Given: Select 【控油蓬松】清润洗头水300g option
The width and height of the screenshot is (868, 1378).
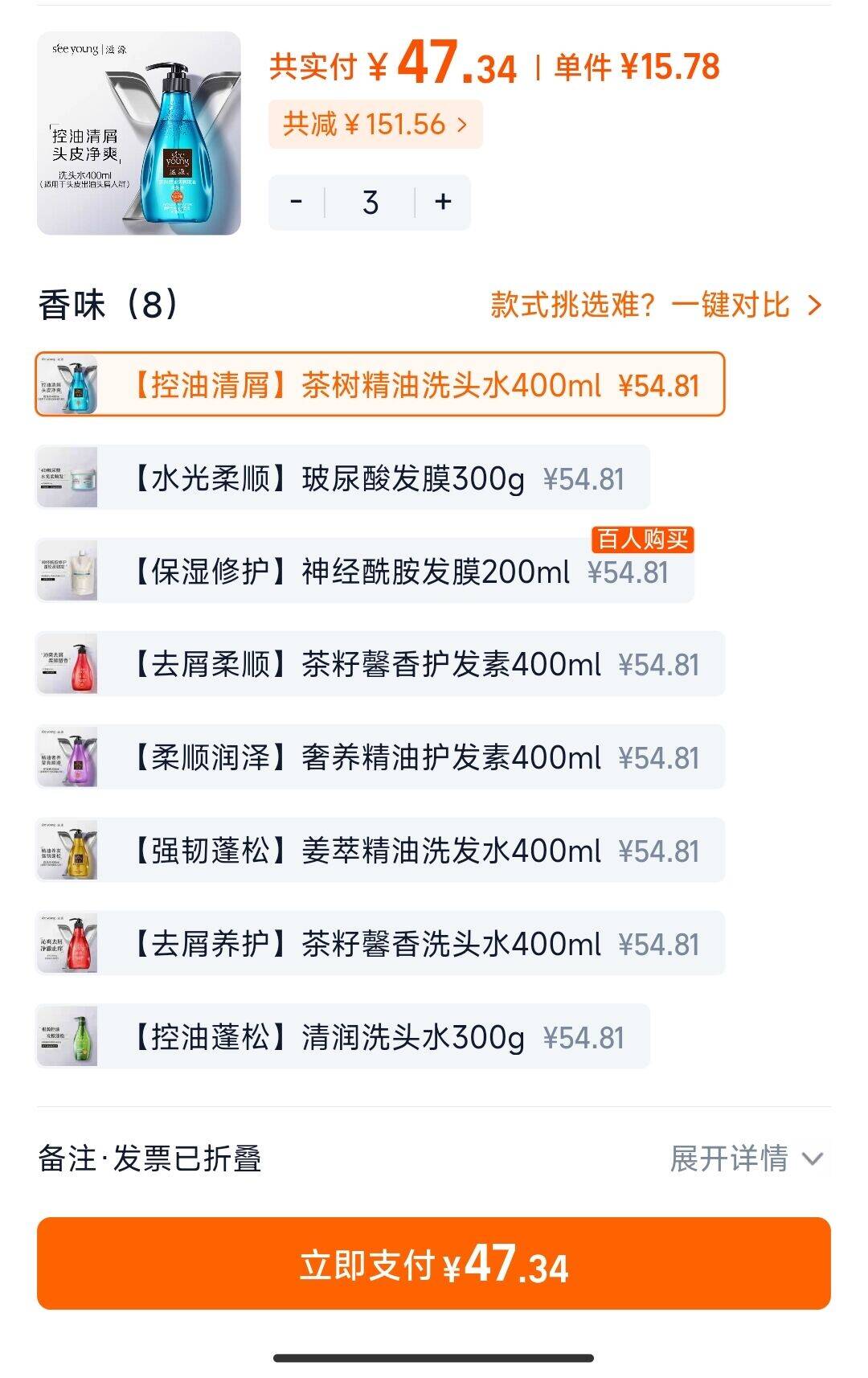Looking at the screenshot, I should (342, 1037).
